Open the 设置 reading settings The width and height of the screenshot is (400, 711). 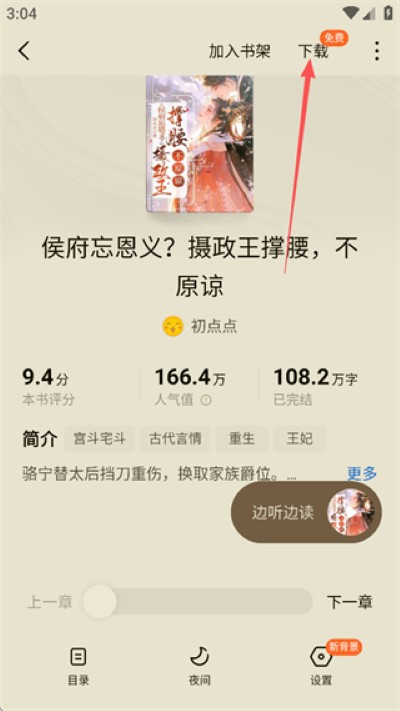[321, 665]
